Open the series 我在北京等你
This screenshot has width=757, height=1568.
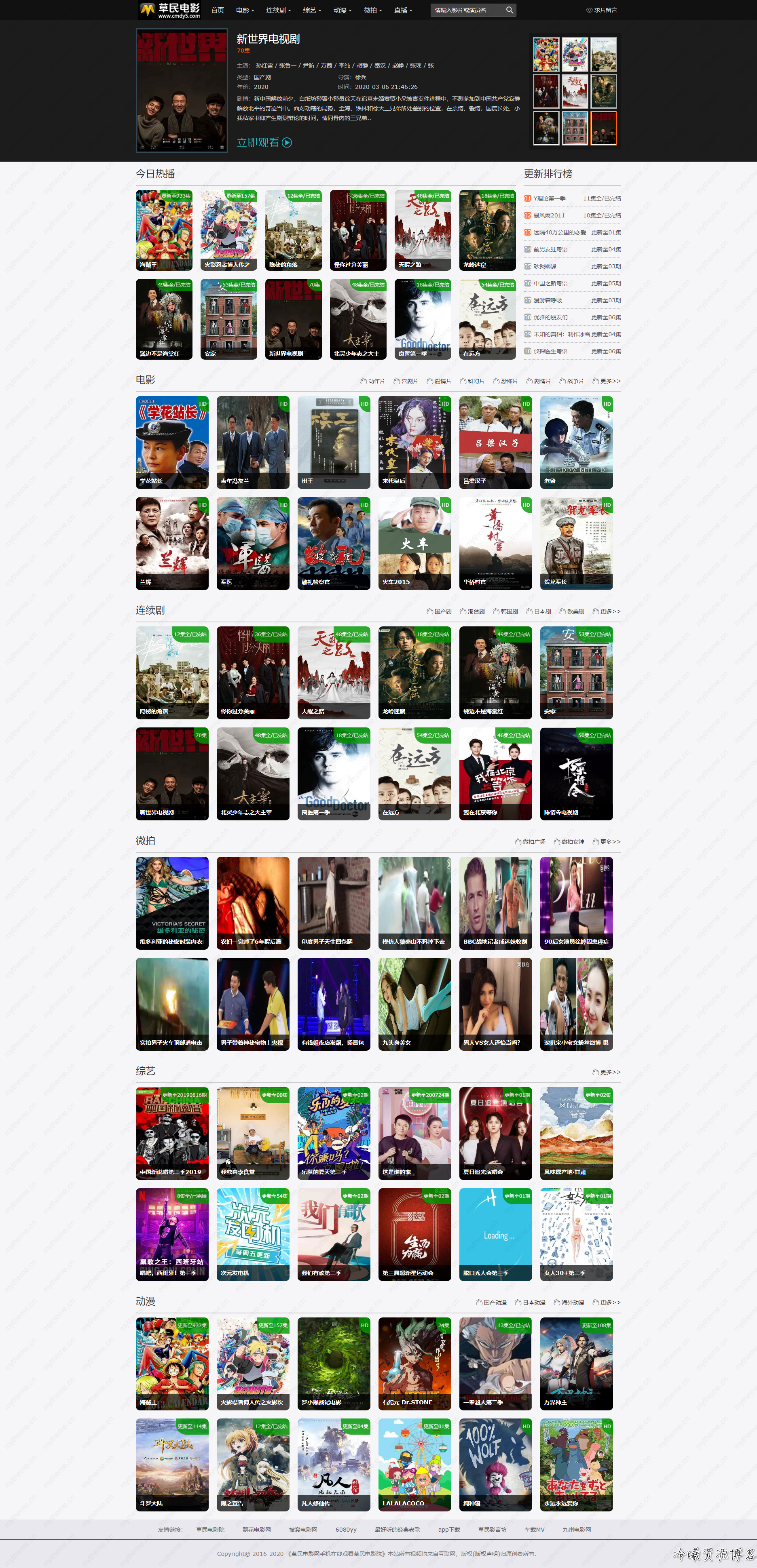(x=495, y=773)
